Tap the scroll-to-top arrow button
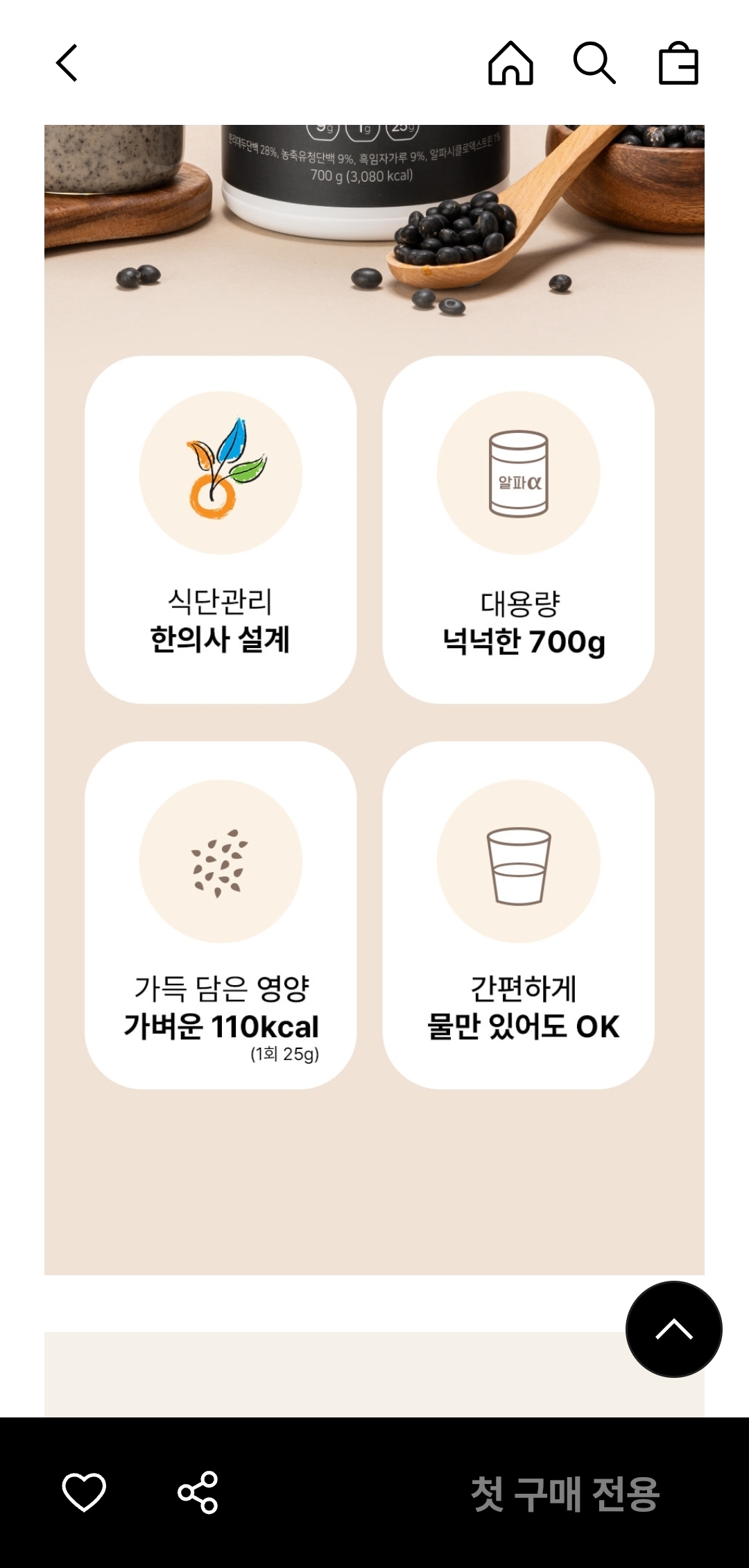This screenshot has height=1568, width=749. pos(673,1329)
